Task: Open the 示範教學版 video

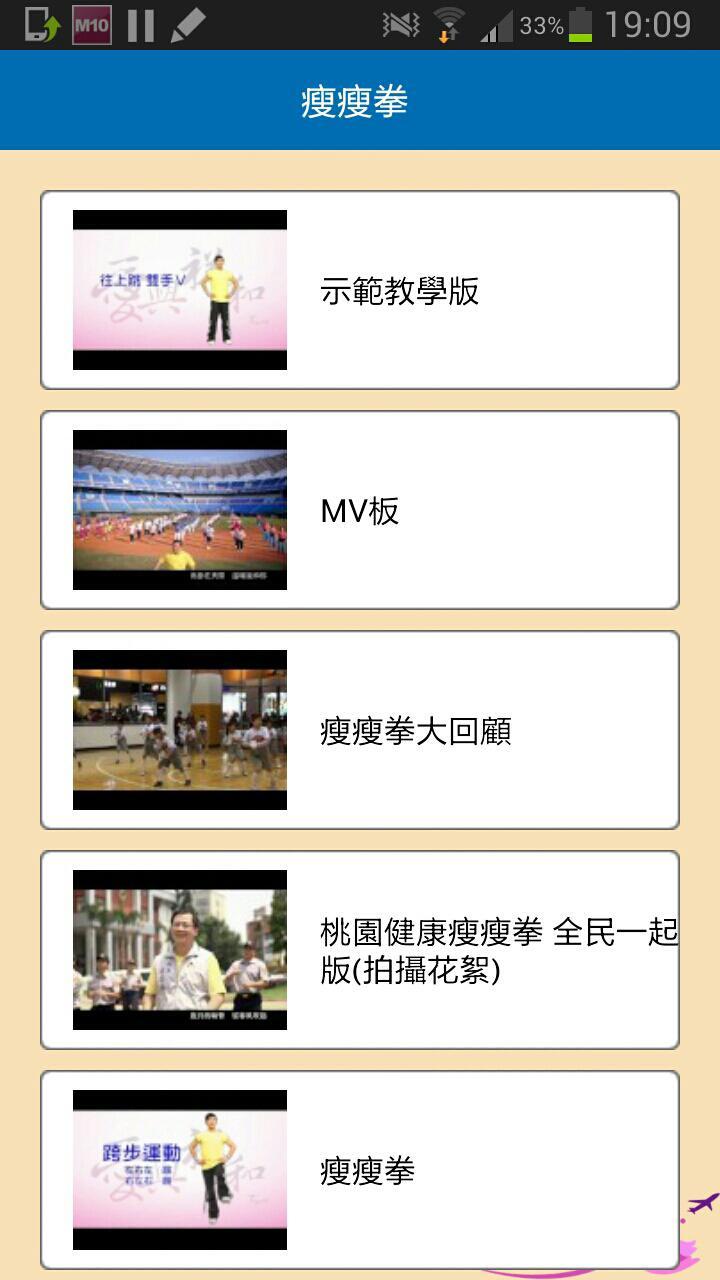Action: (x=360, y=290)
